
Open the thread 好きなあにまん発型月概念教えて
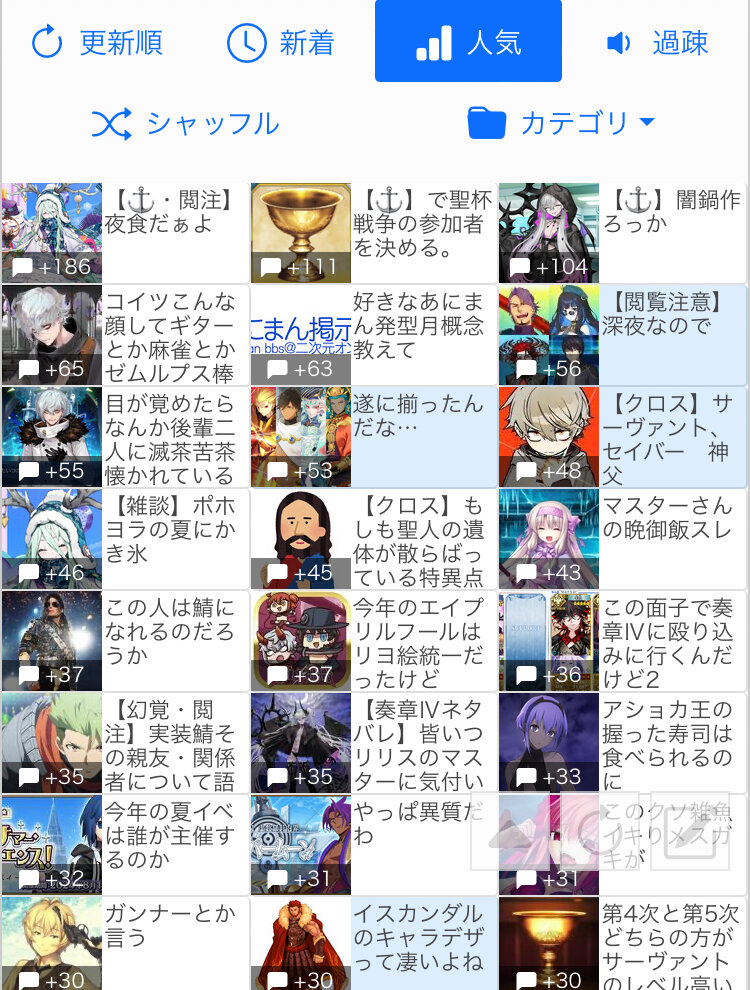374,335
